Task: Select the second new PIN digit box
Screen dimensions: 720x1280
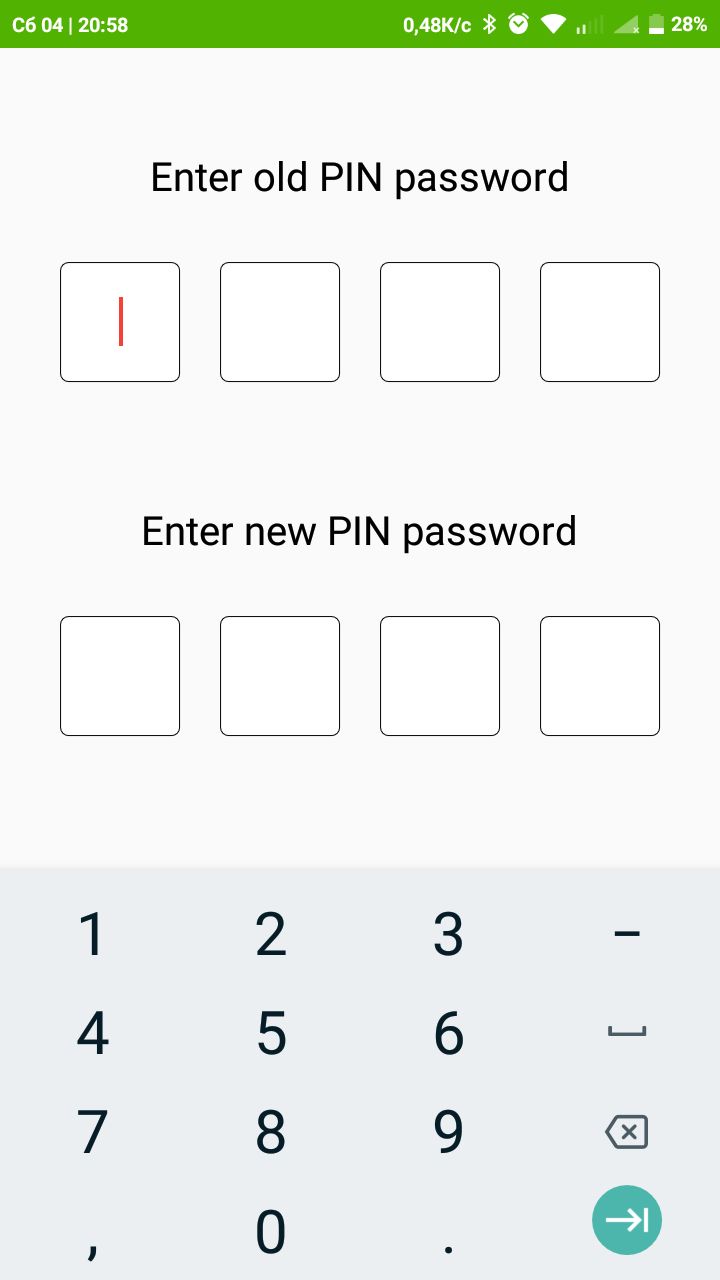Action: (x=280, y=676)
